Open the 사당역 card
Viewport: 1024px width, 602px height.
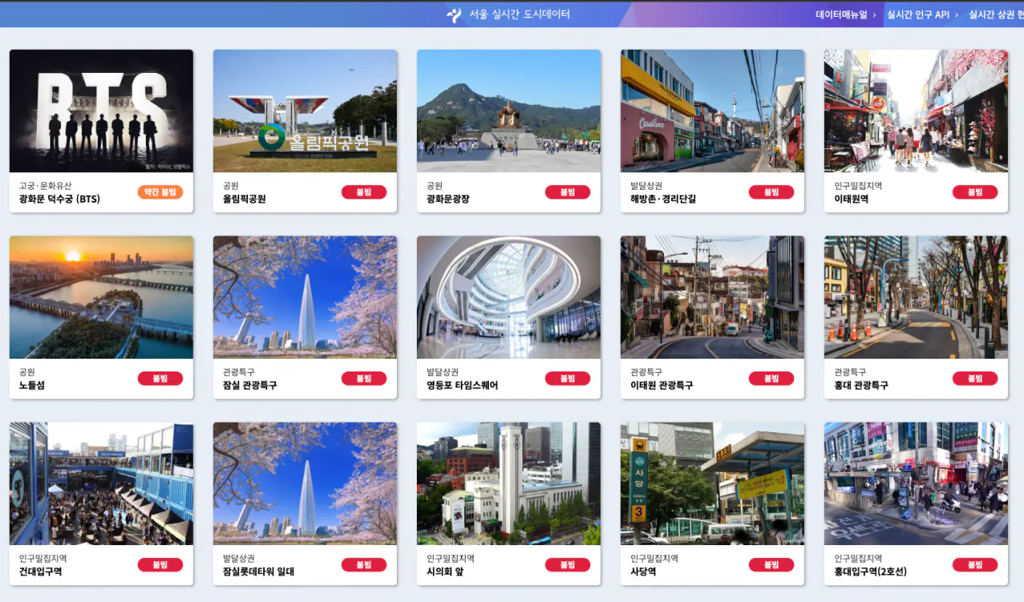[712, 502]
